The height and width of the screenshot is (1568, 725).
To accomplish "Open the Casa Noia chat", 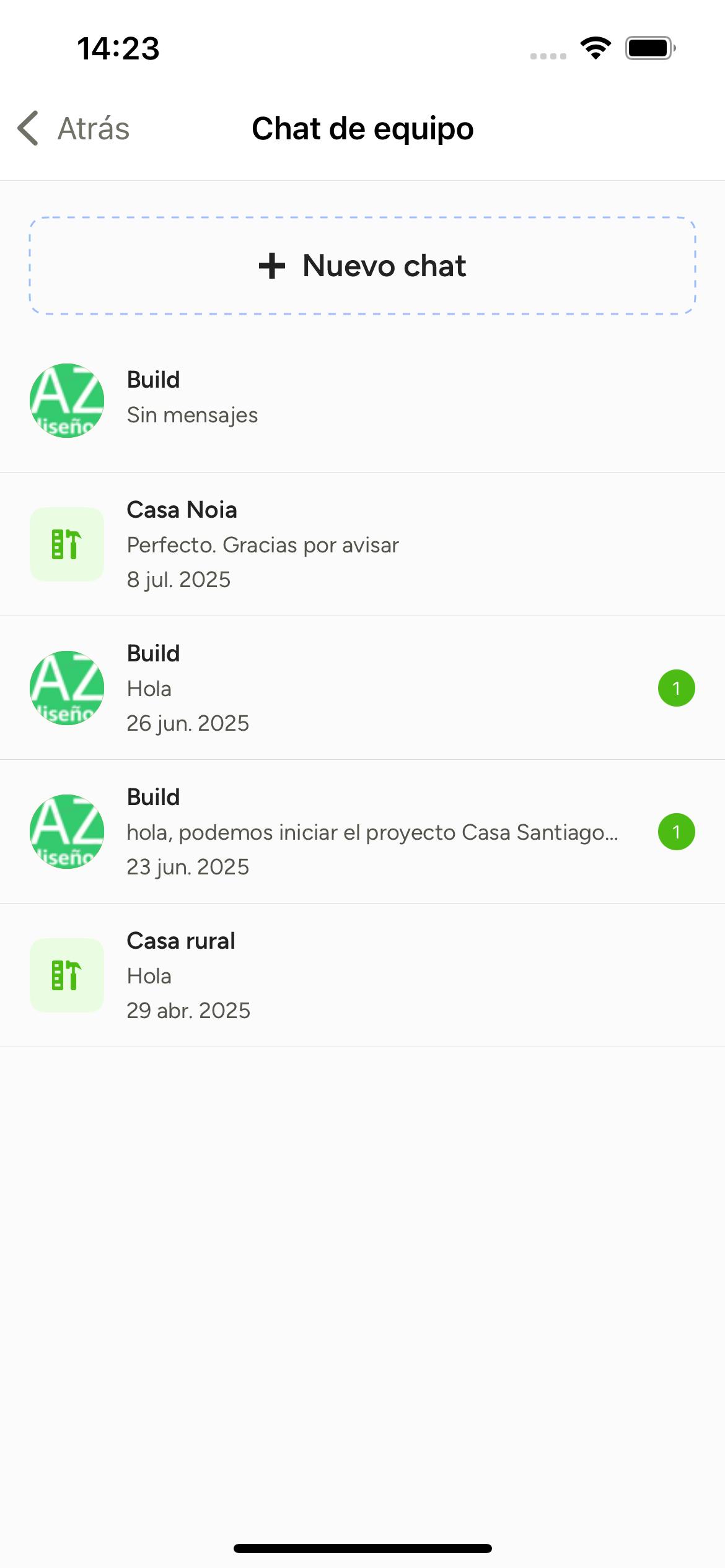I will (362, 544).
